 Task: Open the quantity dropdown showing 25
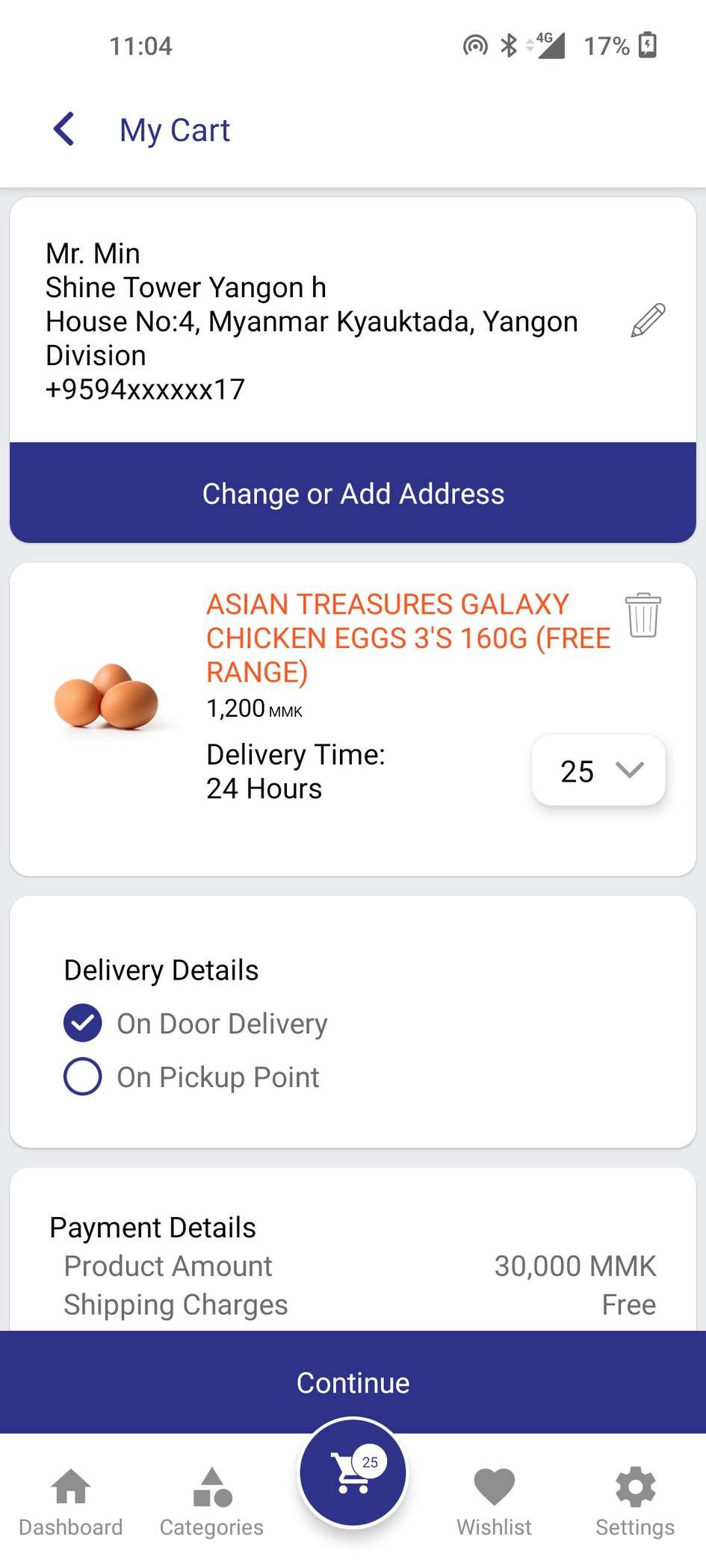(x=598, y=771)
